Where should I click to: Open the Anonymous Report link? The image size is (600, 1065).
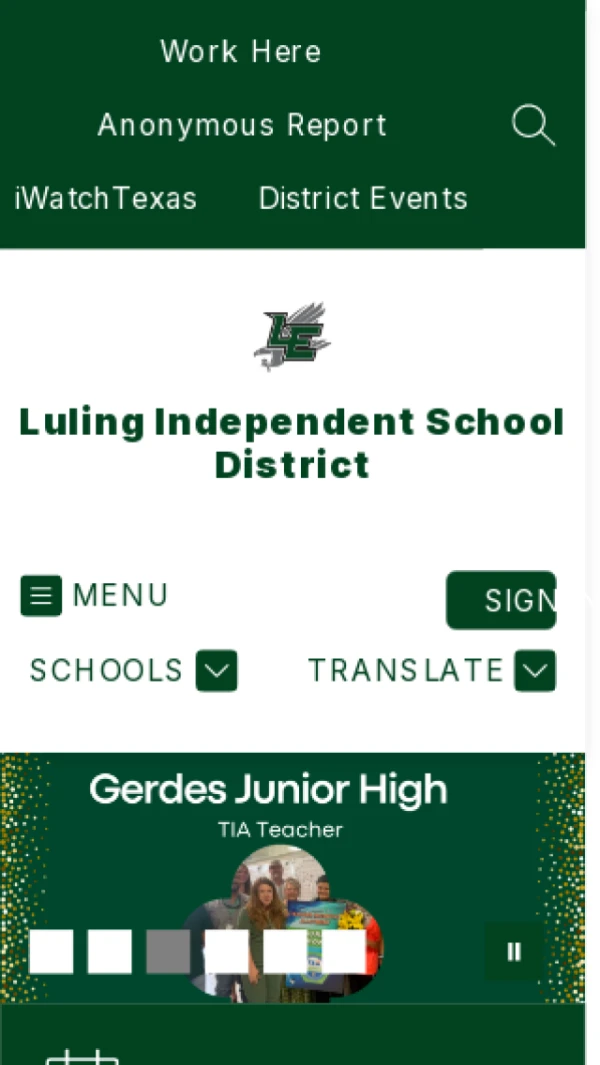click(242, 126)
